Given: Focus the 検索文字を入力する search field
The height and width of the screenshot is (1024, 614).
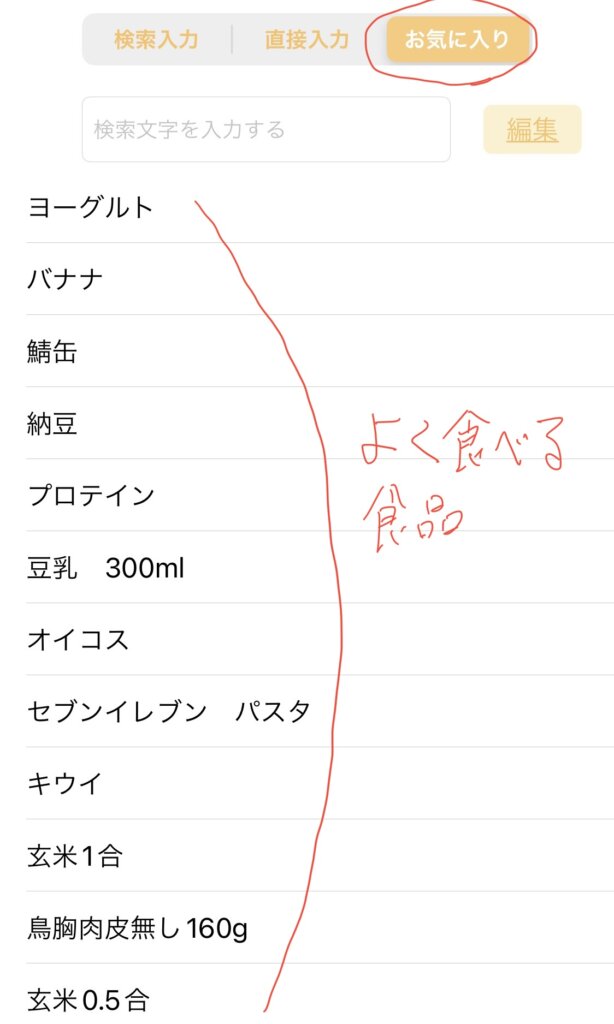Looking at the screenshot, I should point(266,129).
